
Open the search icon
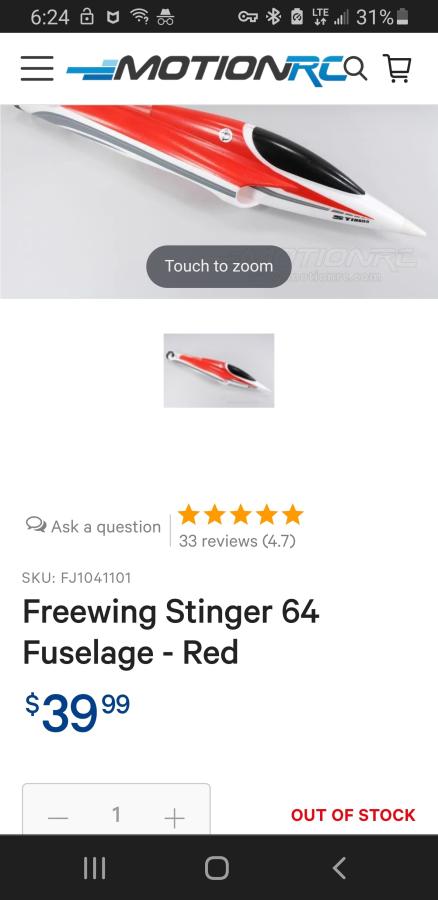pos(356,69)
